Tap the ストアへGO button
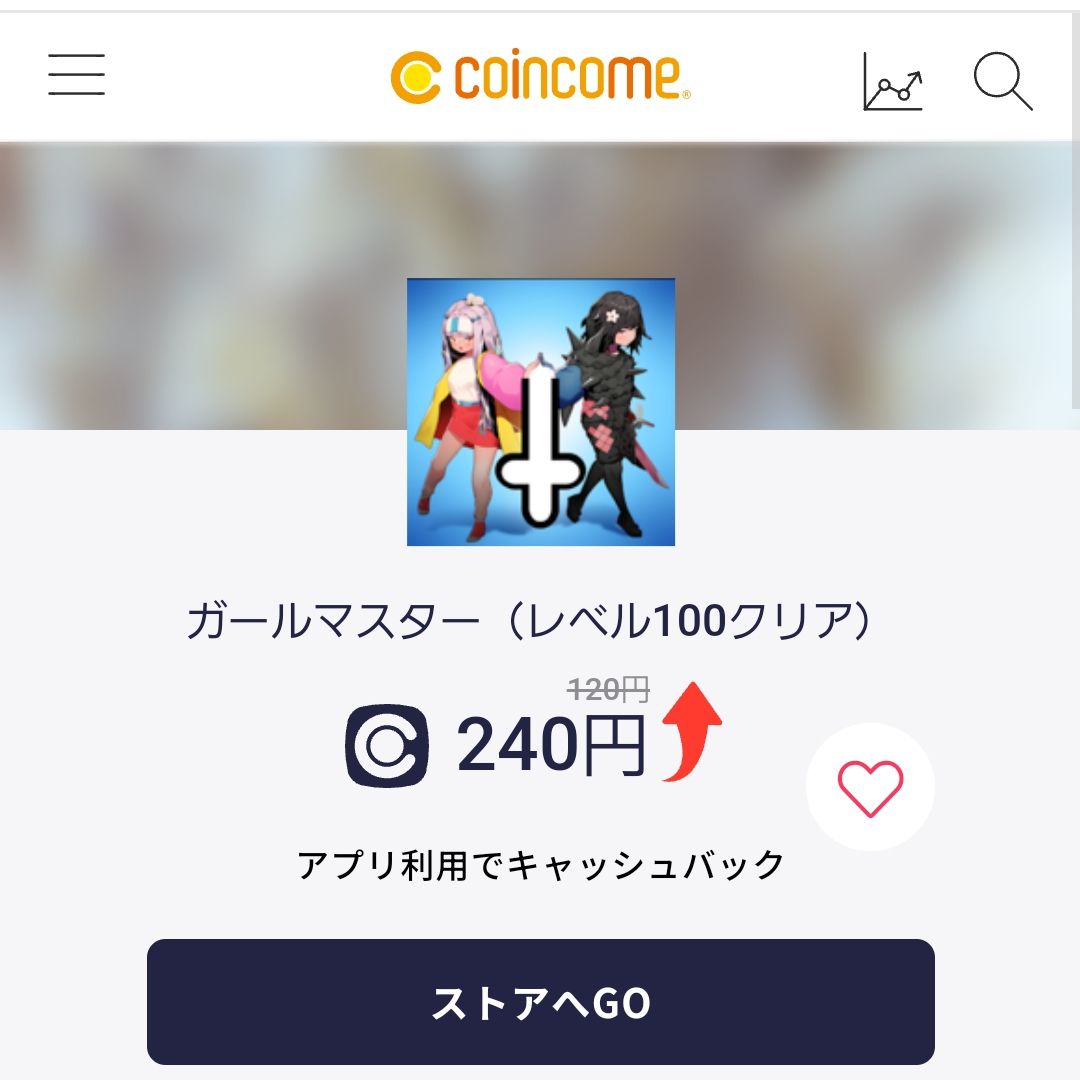Screen dimensions: 1080x1080 [x=540, y=1002]
